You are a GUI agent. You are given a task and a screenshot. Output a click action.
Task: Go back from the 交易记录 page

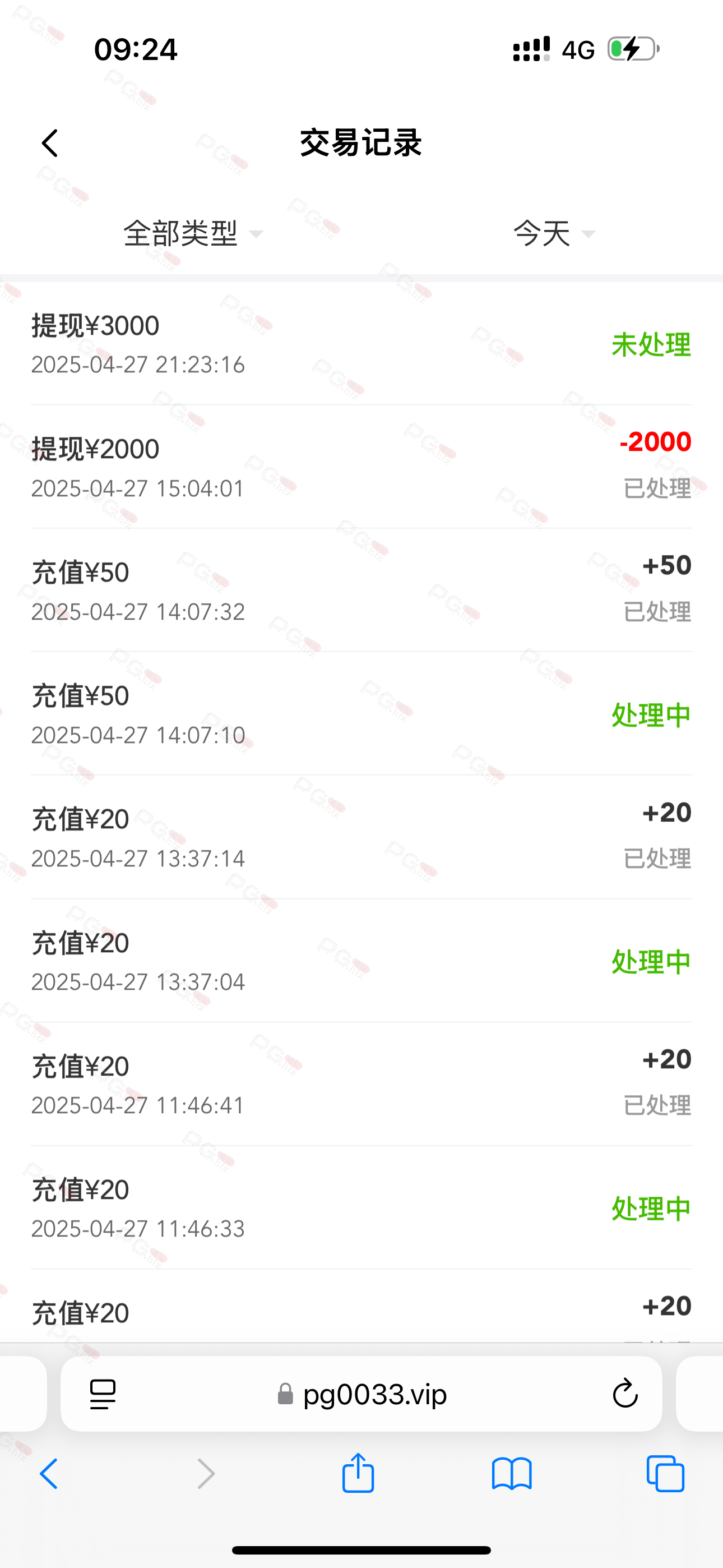pos(50,143)
